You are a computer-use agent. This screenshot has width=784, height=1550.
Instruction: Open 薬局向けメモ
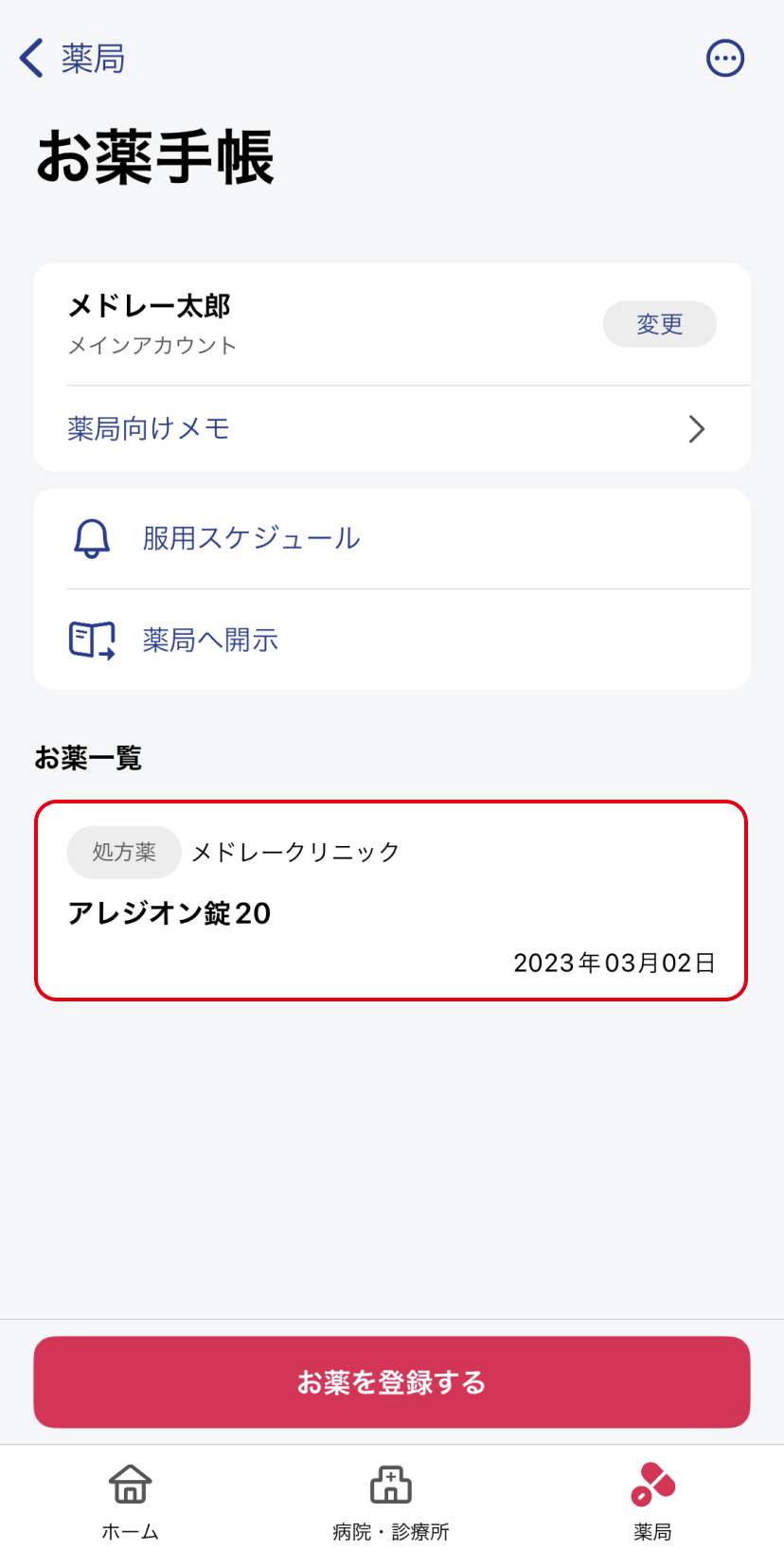click(x=392, y=428)
